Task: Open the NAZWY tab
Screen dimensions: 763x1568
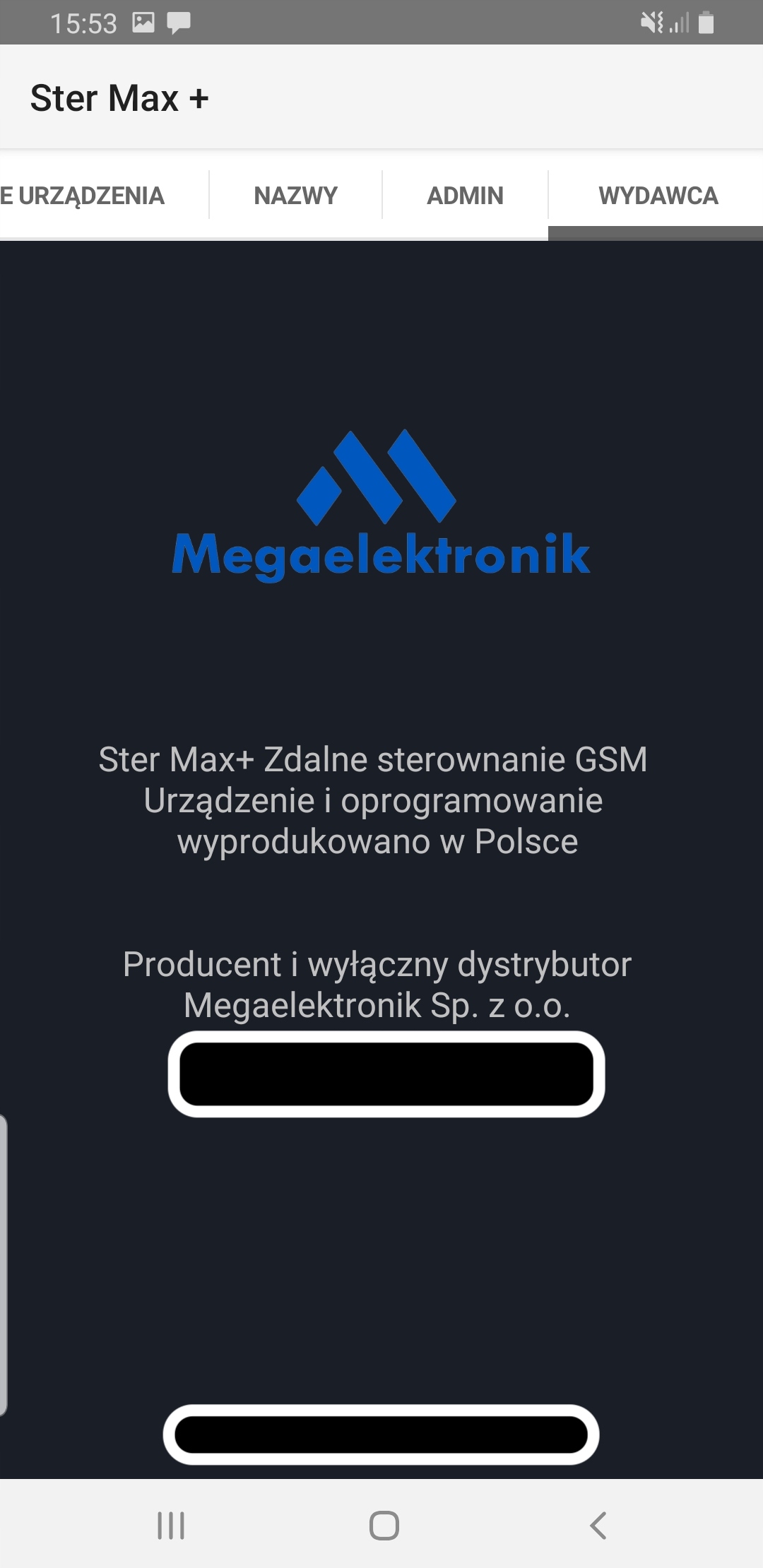Action: point(295,196)
